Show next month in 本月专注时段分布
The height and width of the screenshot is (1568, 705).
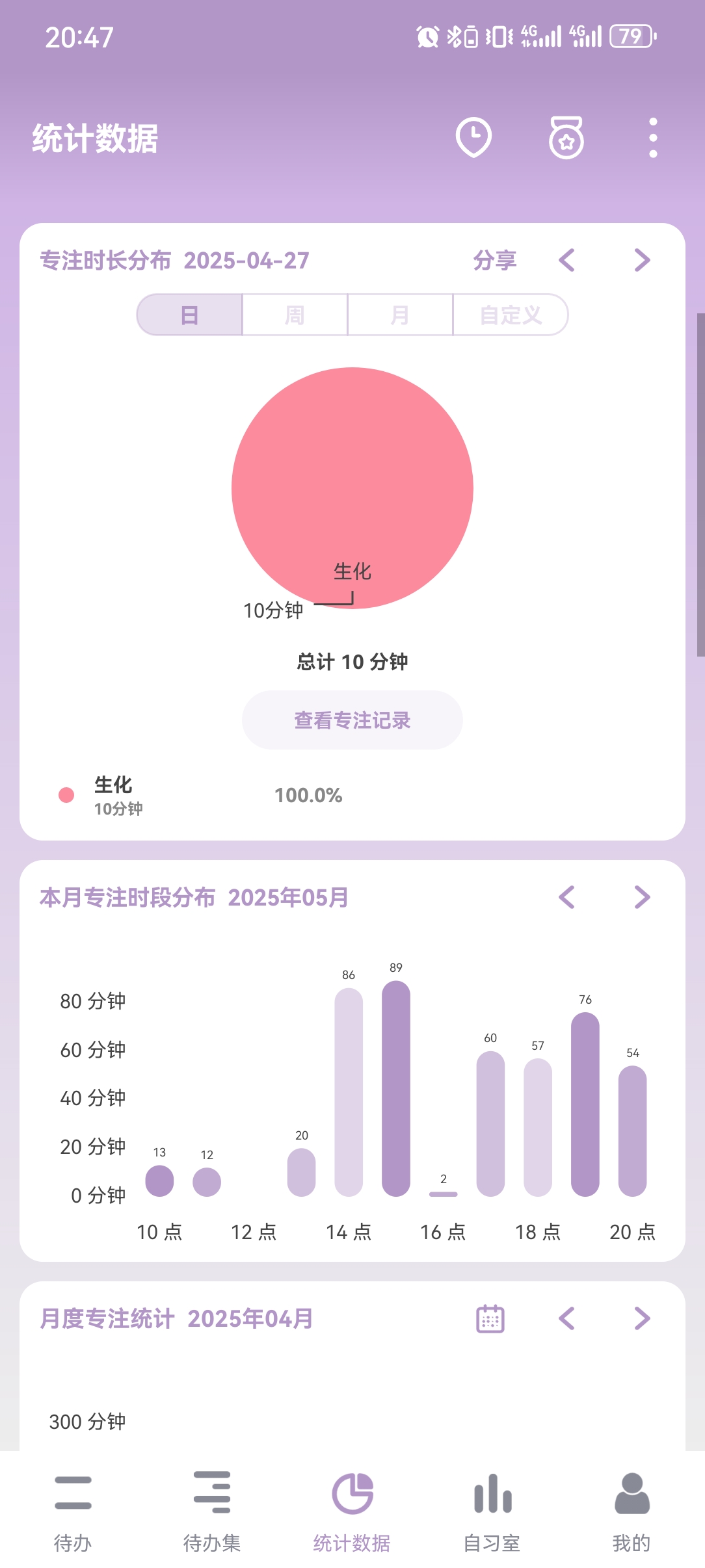click(642, 897)
